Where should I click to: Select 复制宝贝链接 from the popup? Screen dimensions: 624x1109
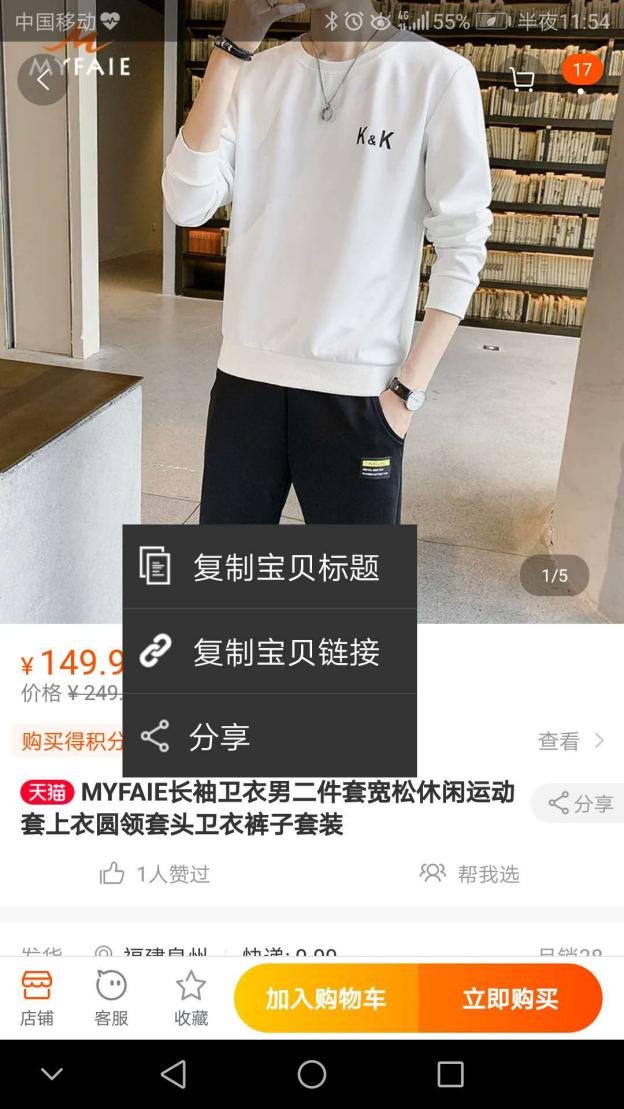click(269, 652)
